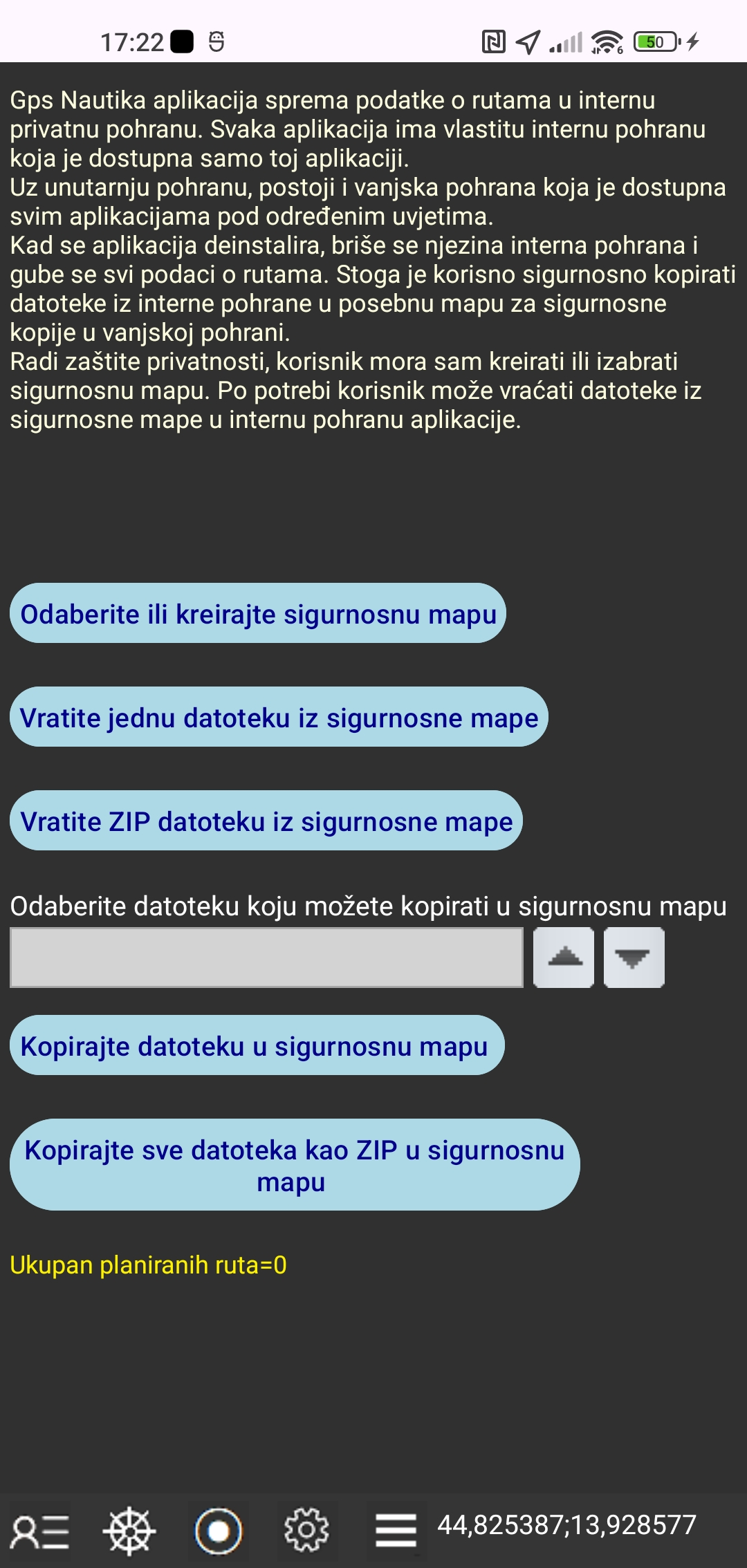
Task: Tap Vratite jednu datoteku iz sigurnosne mape
Action: [x=279, y=718]
